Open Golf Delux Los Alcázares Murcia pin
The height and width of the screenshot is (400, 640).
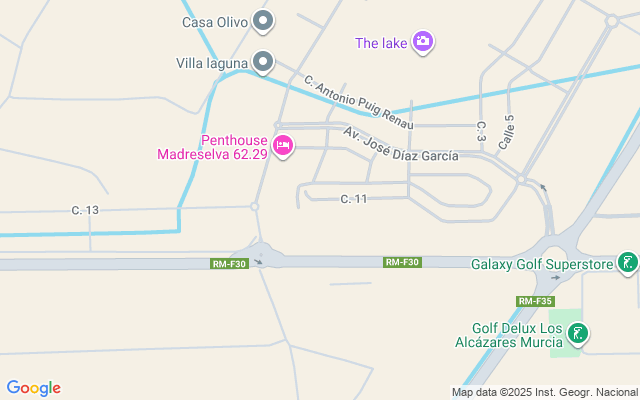tap(577, 334)
